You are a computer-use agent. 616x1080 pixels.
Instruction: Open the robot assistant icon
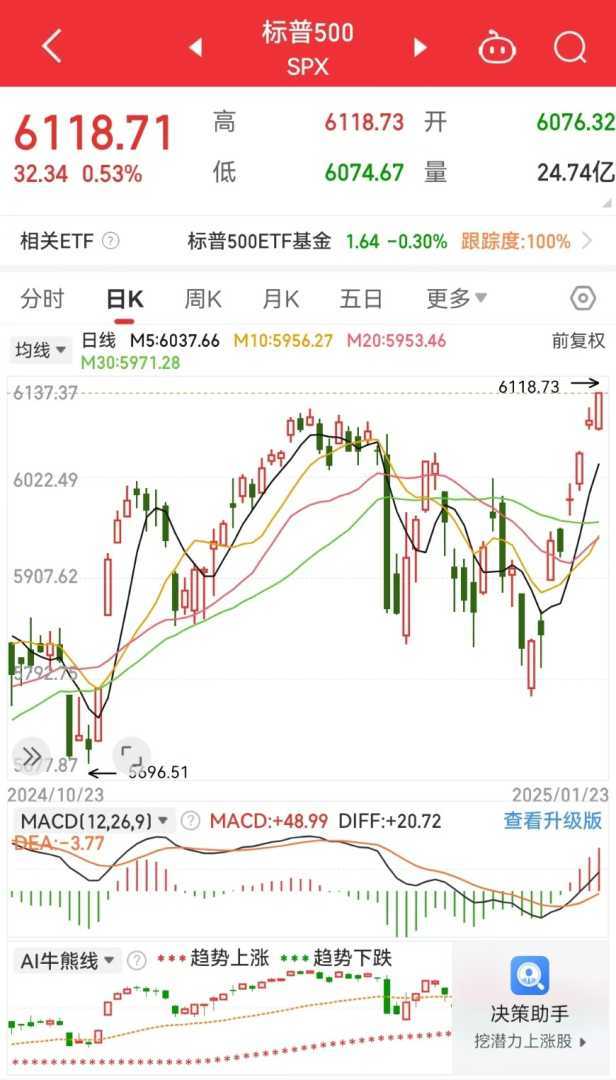497,47
